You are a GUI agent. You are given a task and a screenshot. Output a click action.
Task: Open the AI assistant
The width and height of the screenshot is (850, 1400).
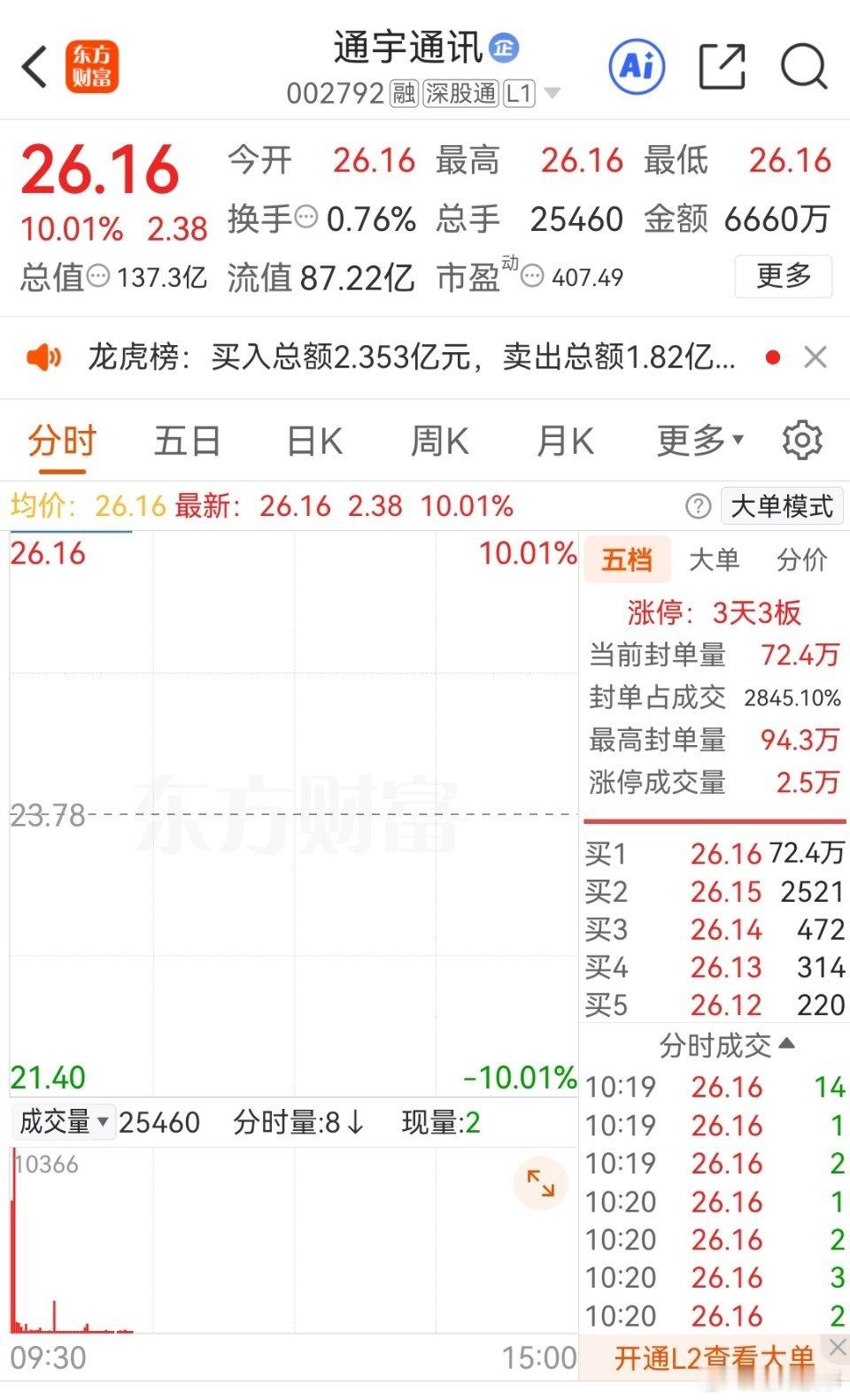tap(637, 65)
